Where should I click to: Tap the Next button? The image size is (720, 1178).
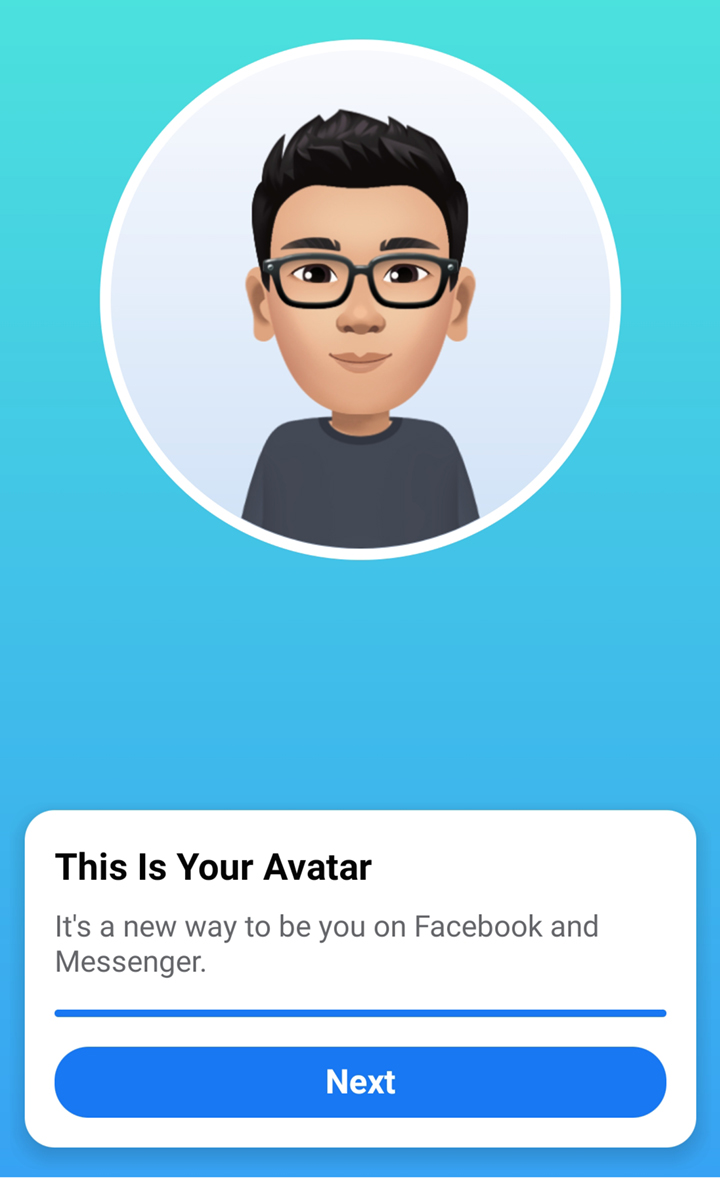(360, 1082)
